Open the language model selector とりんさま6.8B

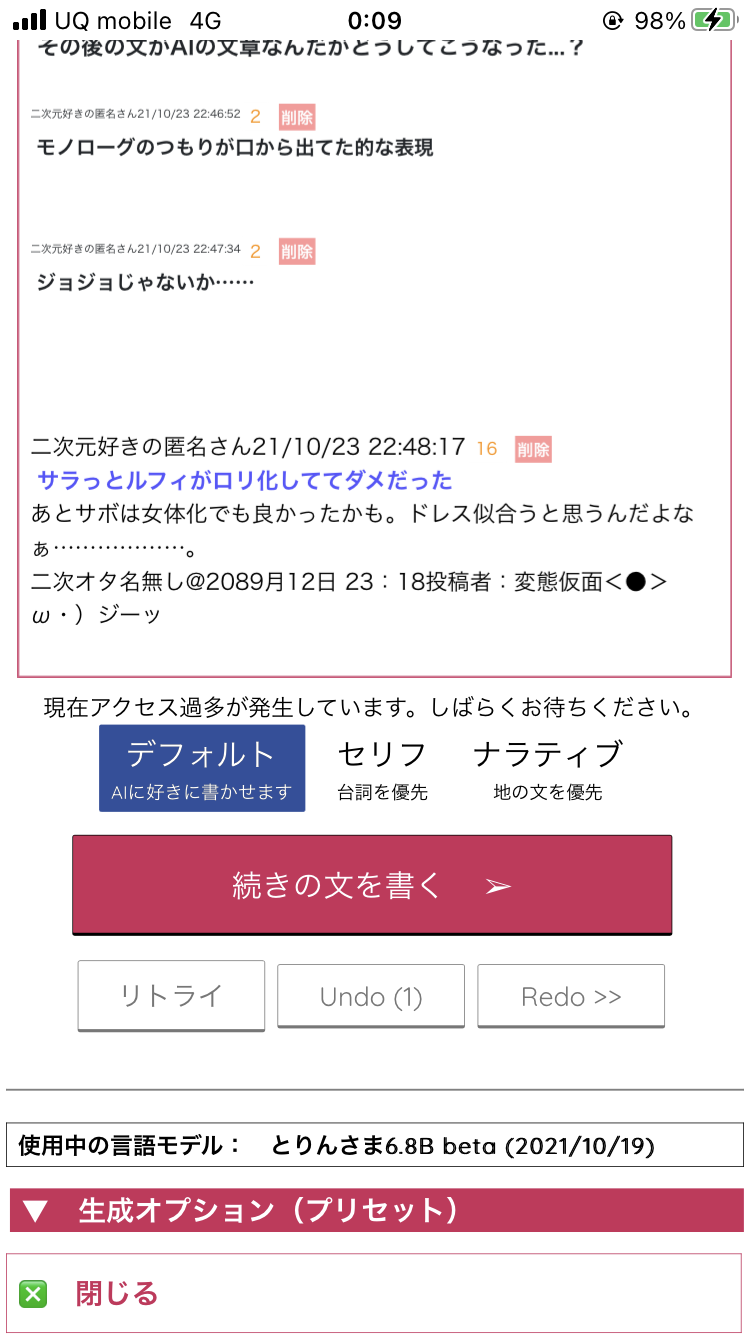point(375,1145)
